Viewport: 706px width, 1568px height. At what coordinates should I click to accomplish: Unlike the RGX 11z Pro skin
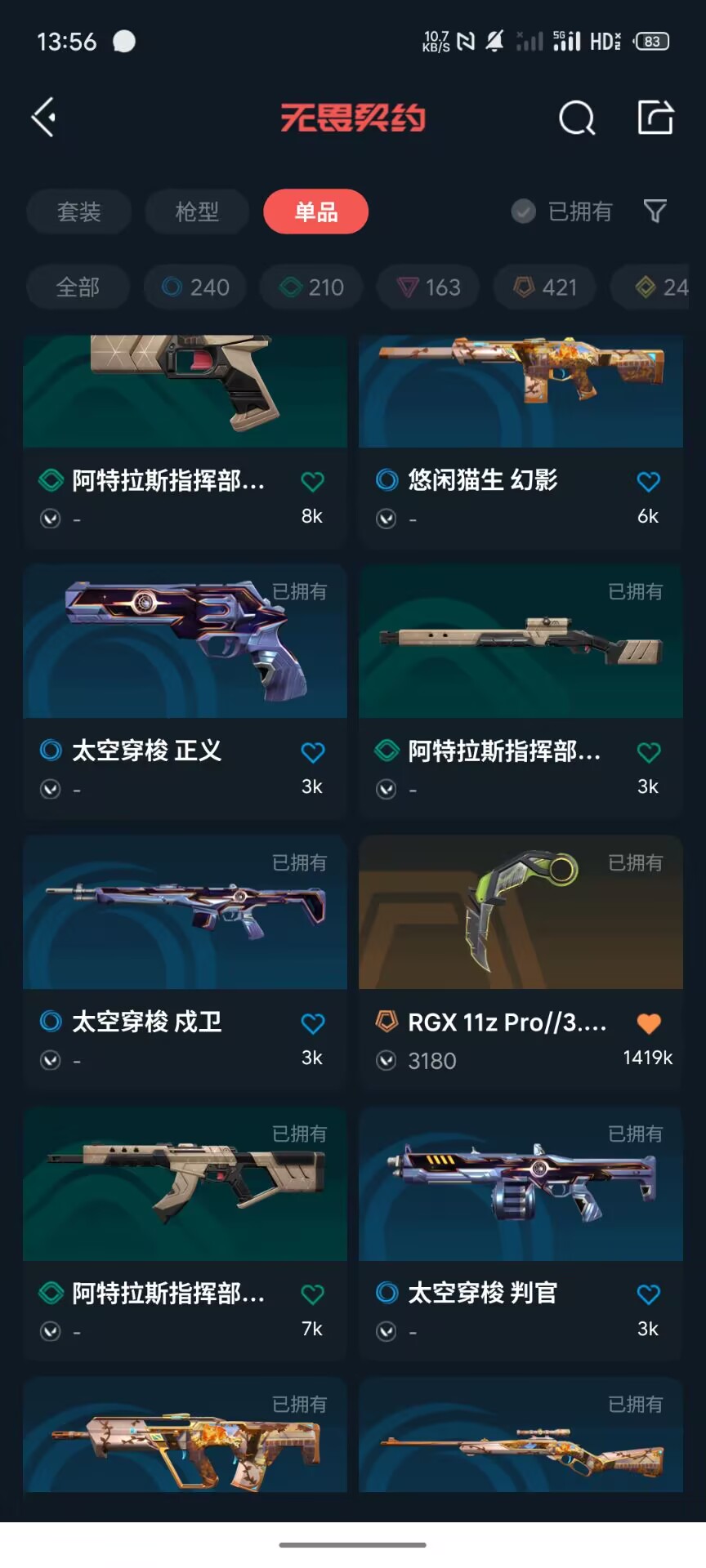coord(648,1023)
